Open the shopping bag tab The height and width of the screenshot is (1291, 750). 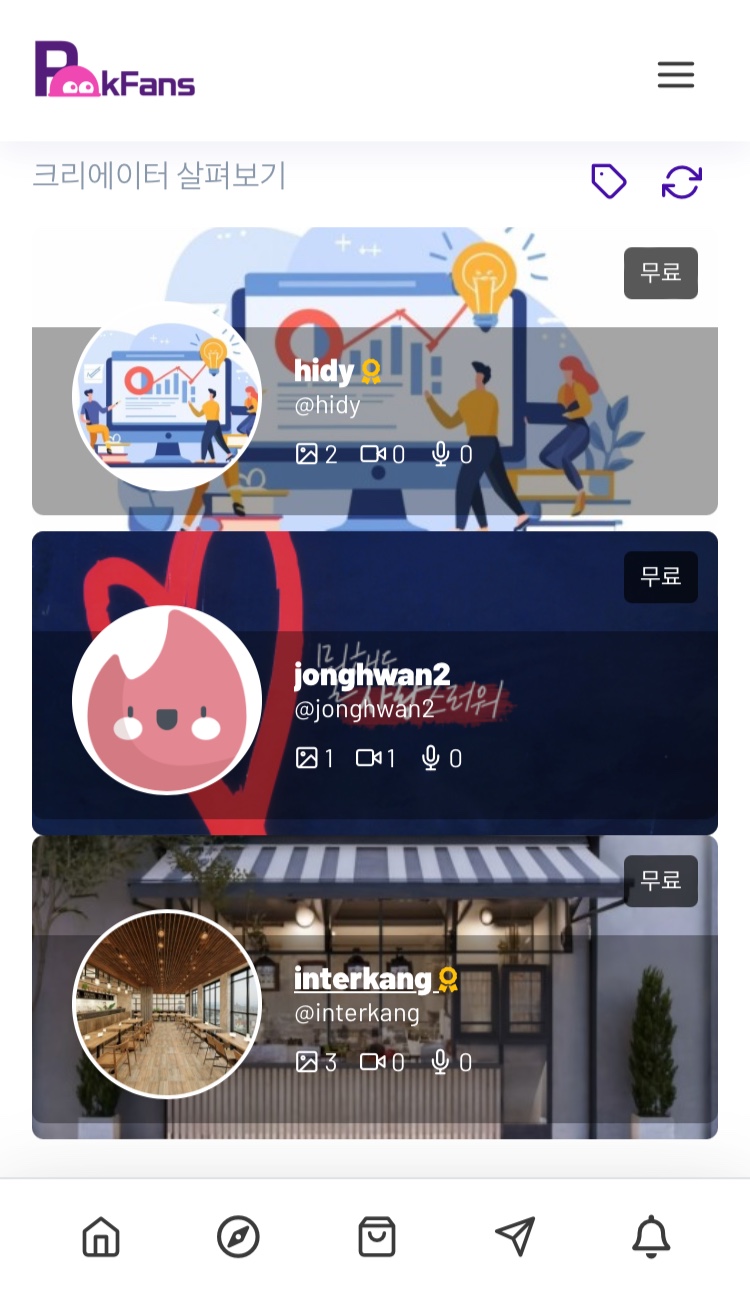pos(376,1237)
